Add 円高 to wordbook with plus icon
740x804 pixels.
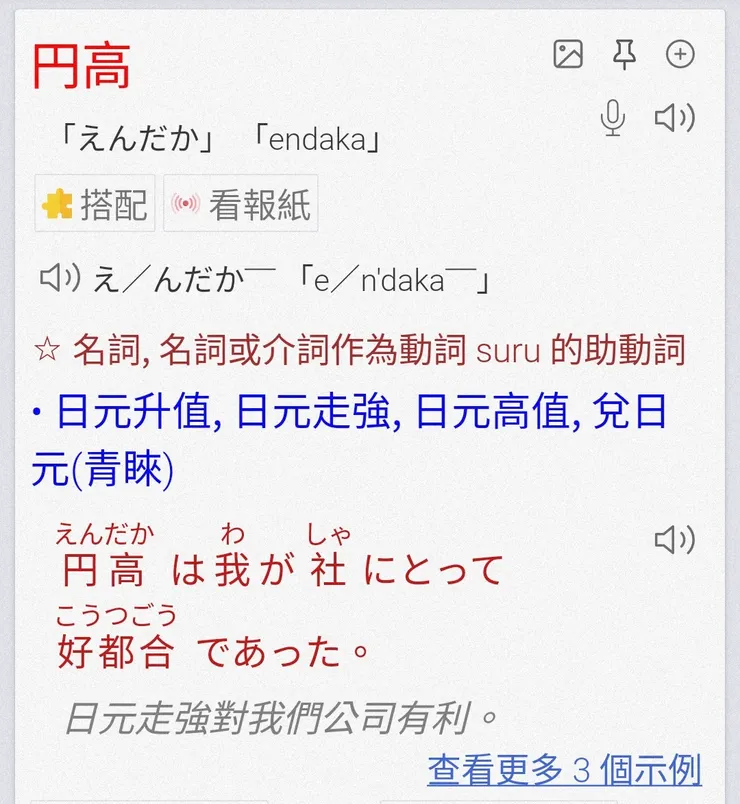[x=680, y=55]
